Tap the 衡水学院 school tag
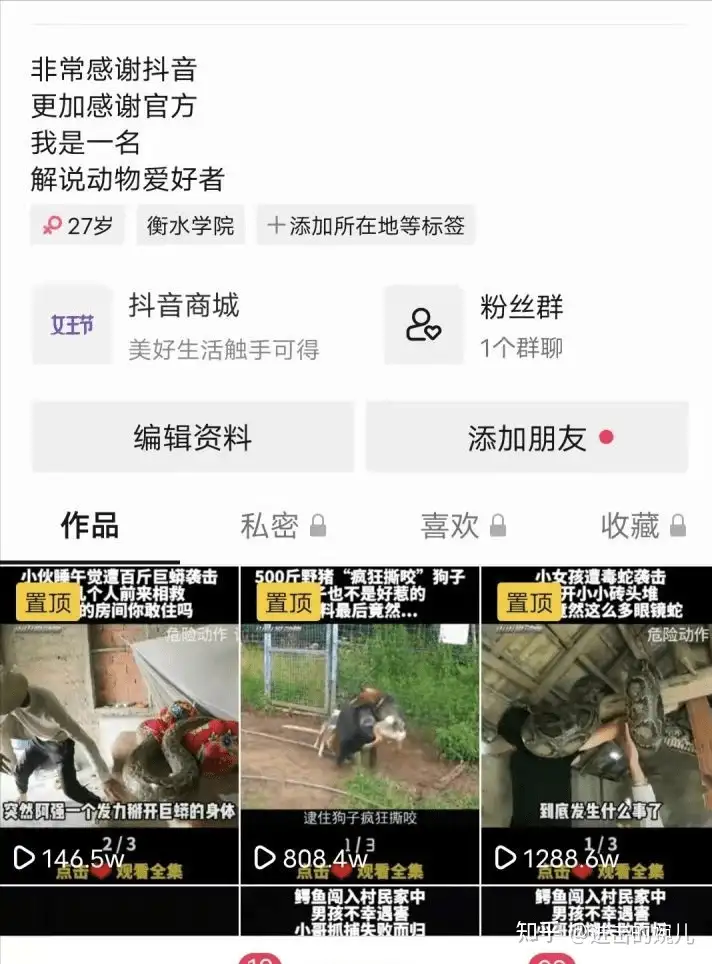The width and height of the screenshot is (712, 964). click(x=190, y=226)
